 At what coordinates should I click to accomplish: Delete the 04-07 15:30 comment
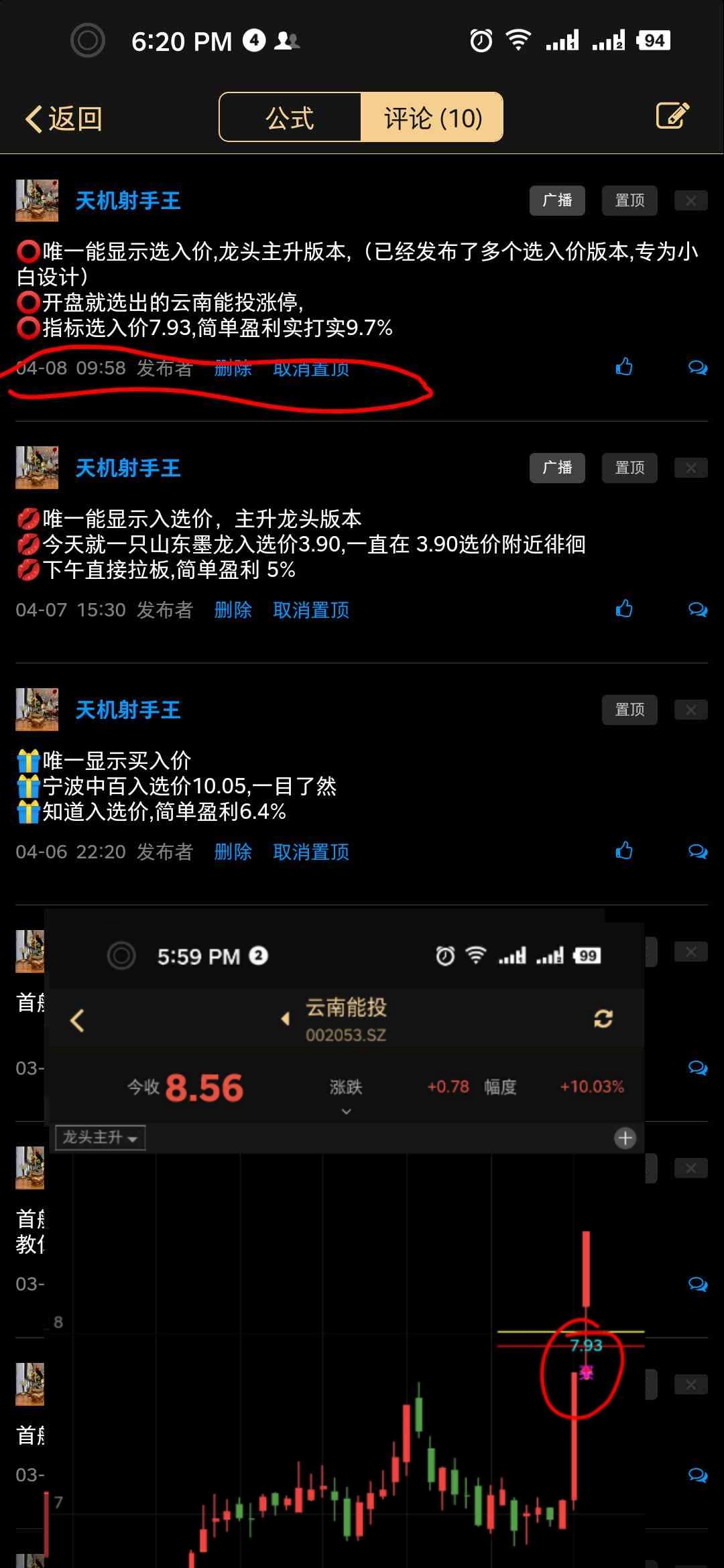[x=233, y=610]
